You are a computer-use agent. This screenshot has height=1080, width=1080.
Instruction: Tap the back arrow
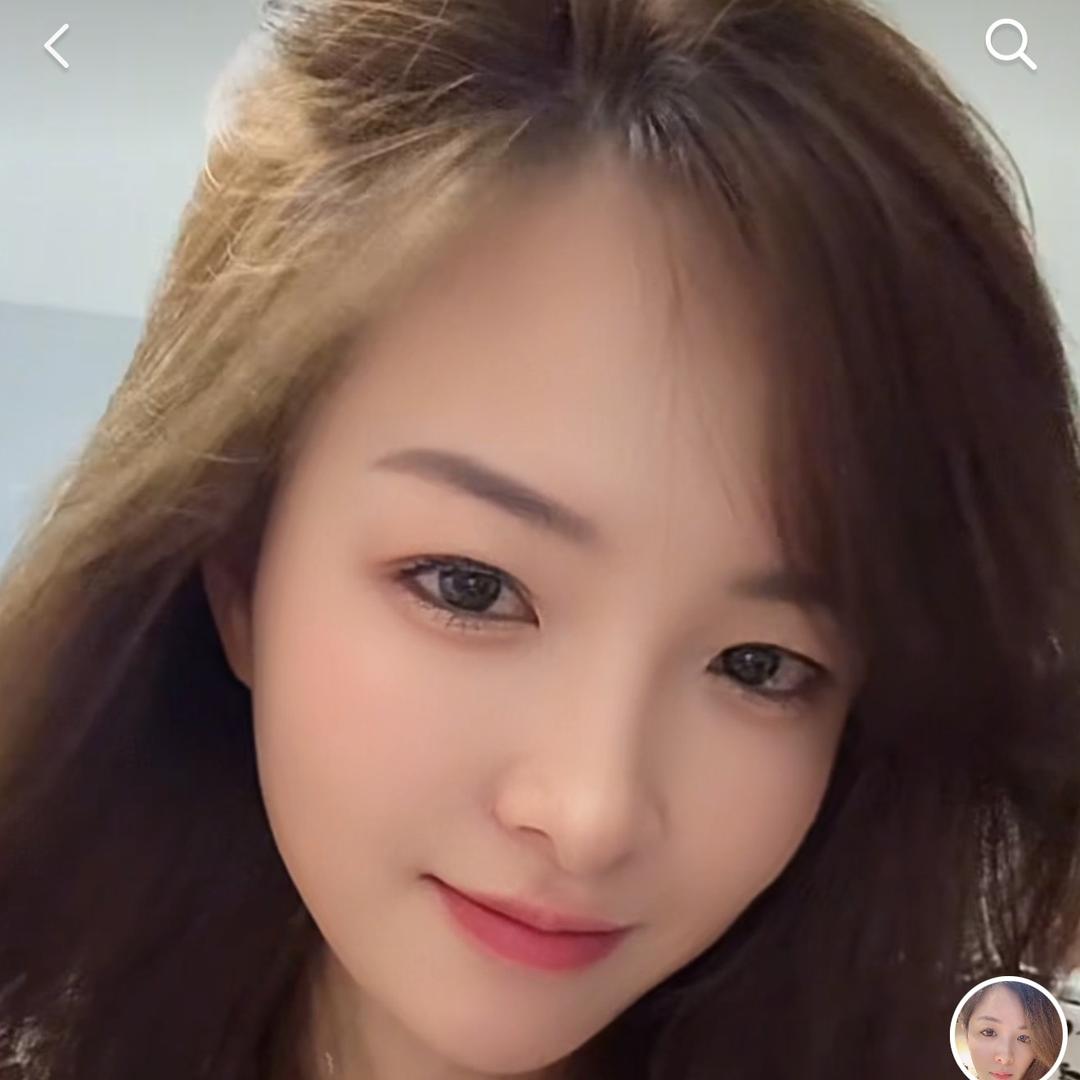pos(57,47)
